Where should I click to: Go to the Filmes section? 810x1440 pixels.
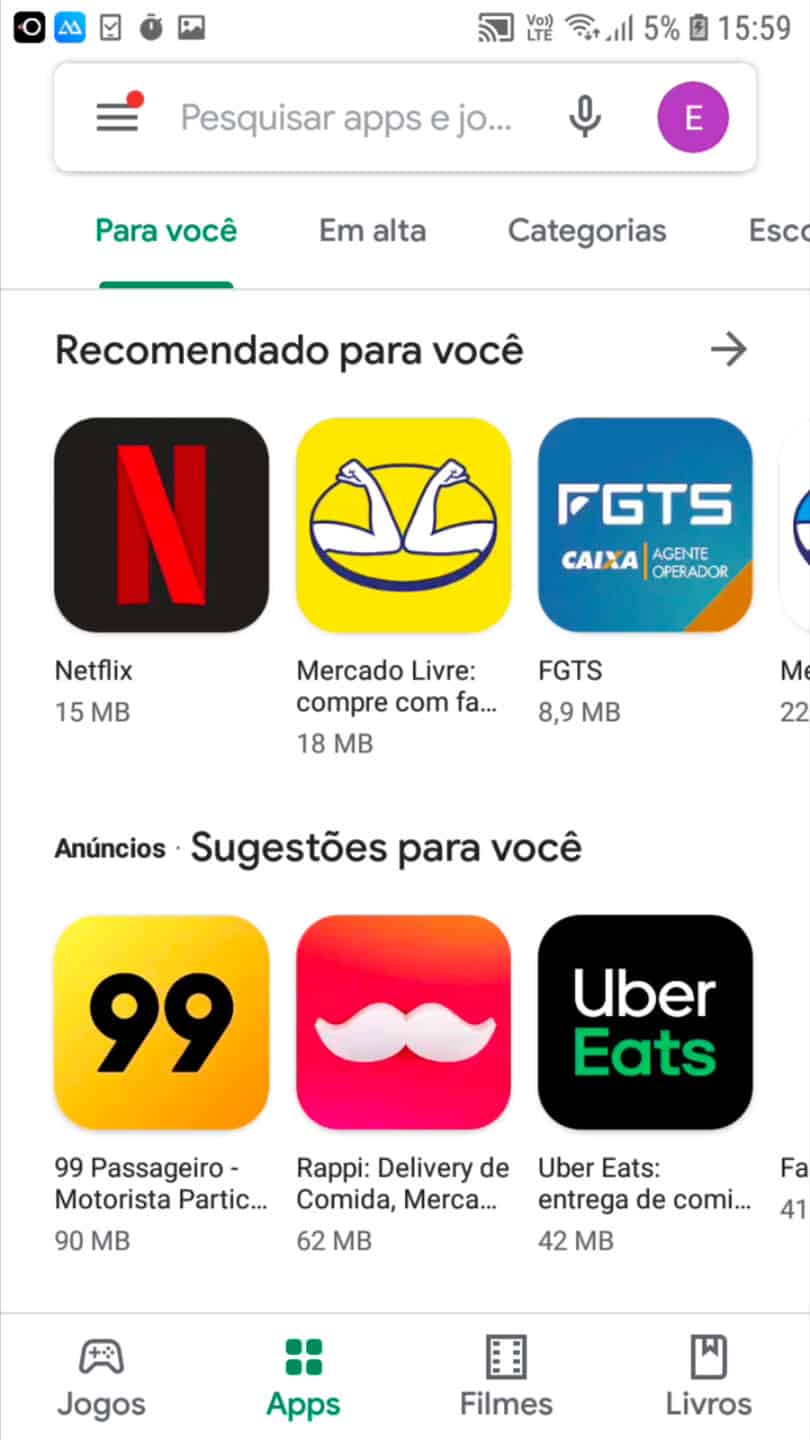pyautogui.click(x=506, y=1377)
